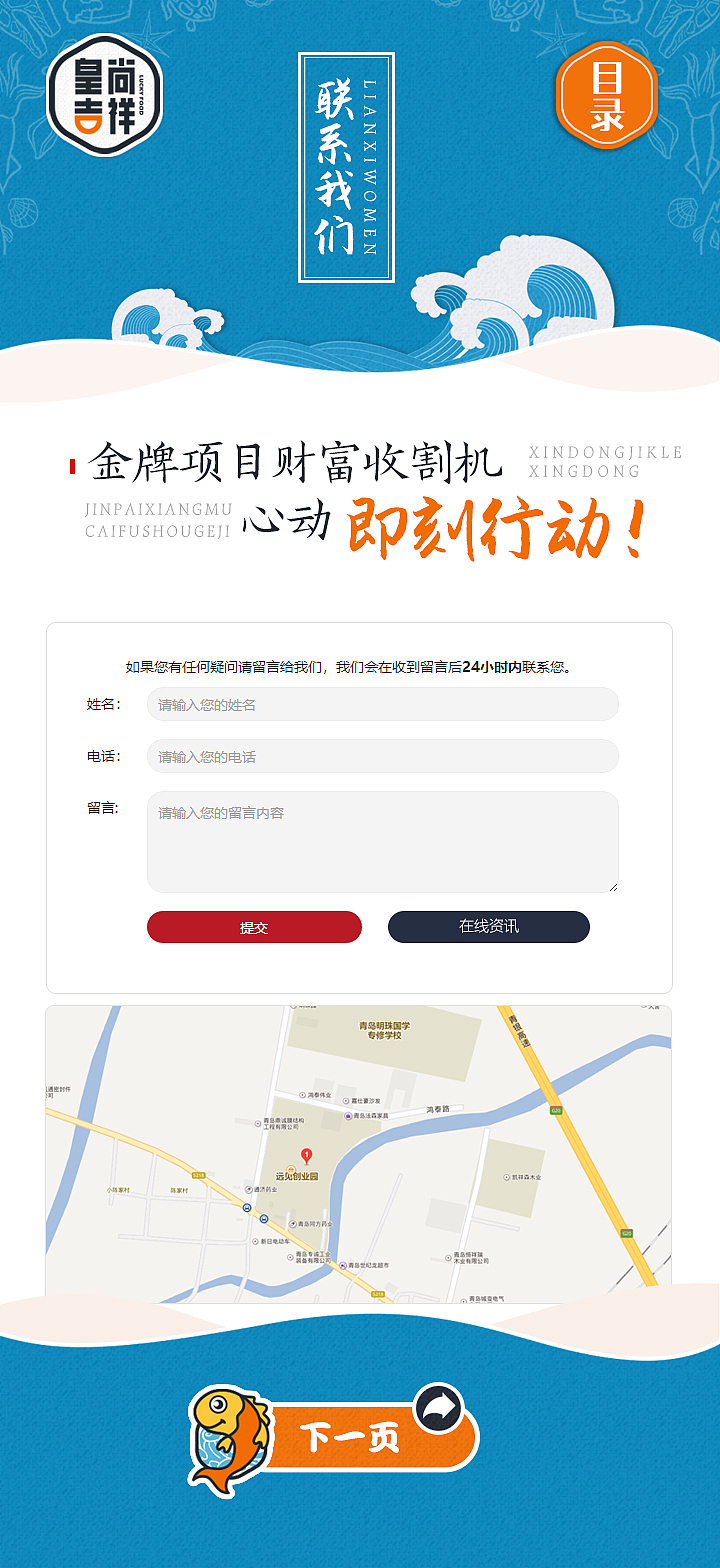Image resolution: width=720 pixels, height=1568 pixels.
Task: Select the 留言 message text area
Action: 382,841
